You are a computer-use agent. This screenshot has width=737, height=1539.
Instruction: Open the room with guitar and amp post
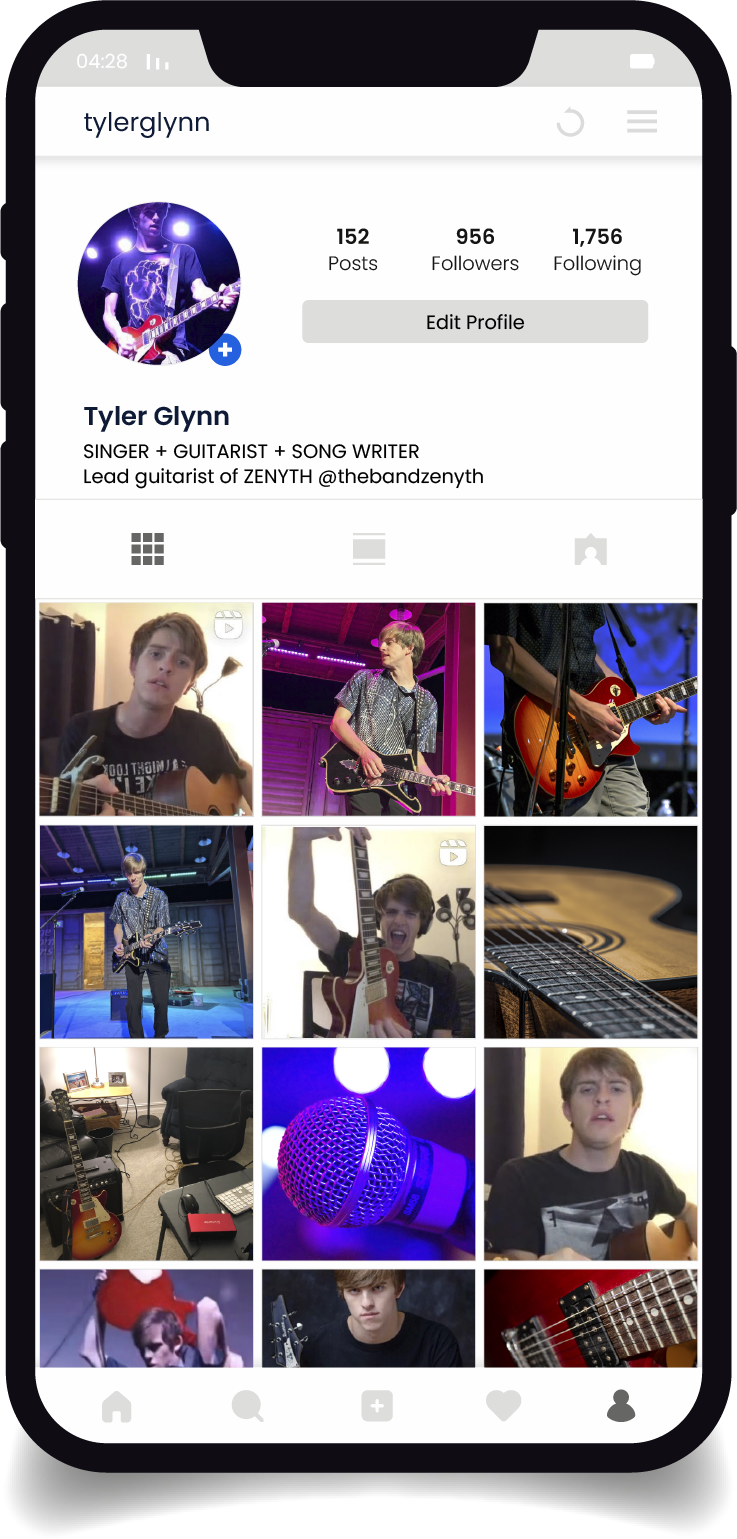coord(146,1154)
